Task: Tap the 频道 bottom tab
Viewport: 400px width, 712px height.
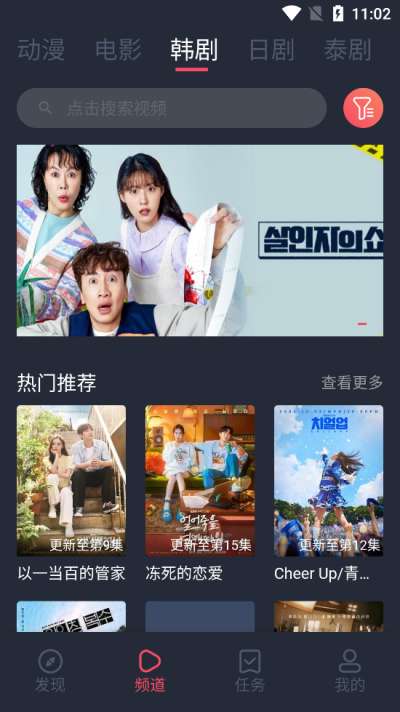Action: pos(150,671)
